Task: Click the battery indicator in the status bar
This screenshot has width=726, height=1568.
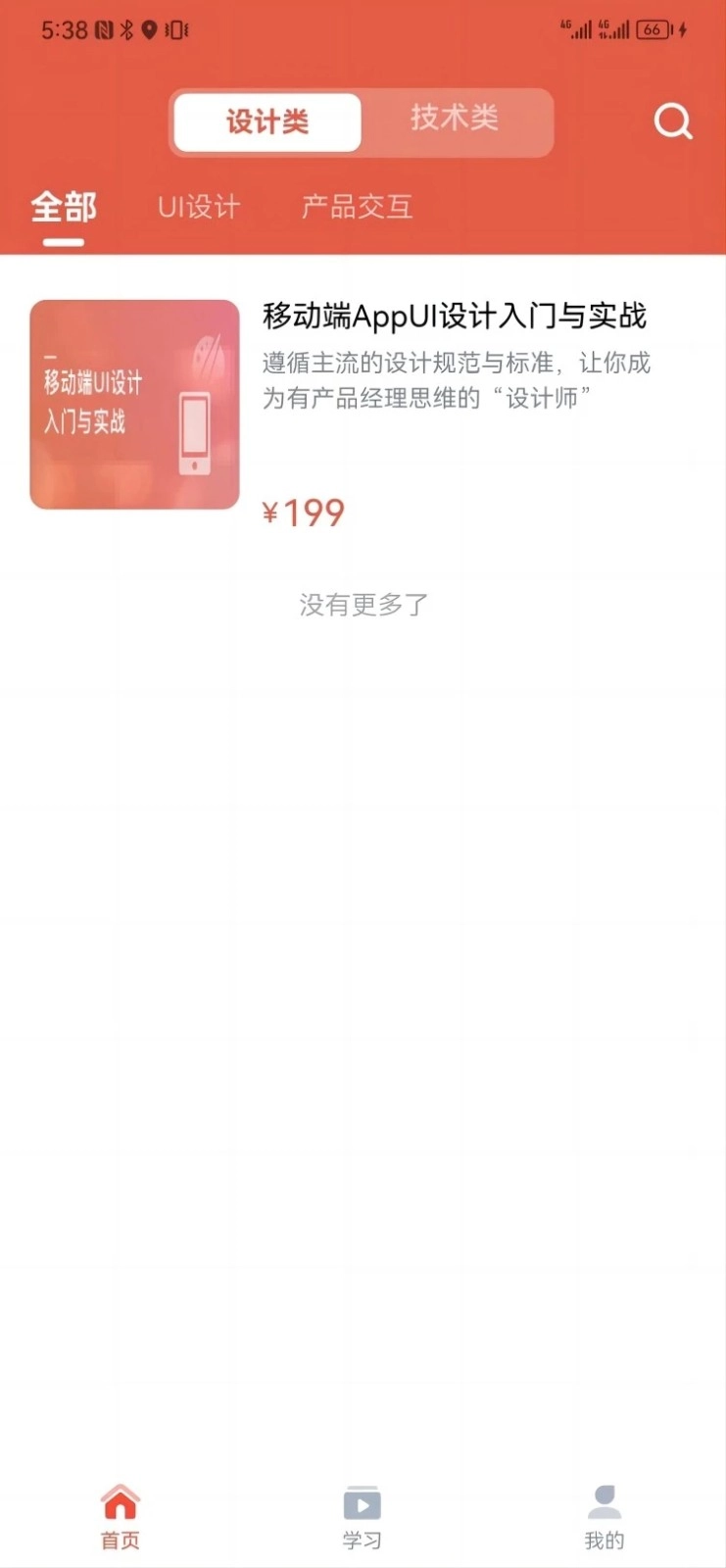Action: [x=654, y=30]
